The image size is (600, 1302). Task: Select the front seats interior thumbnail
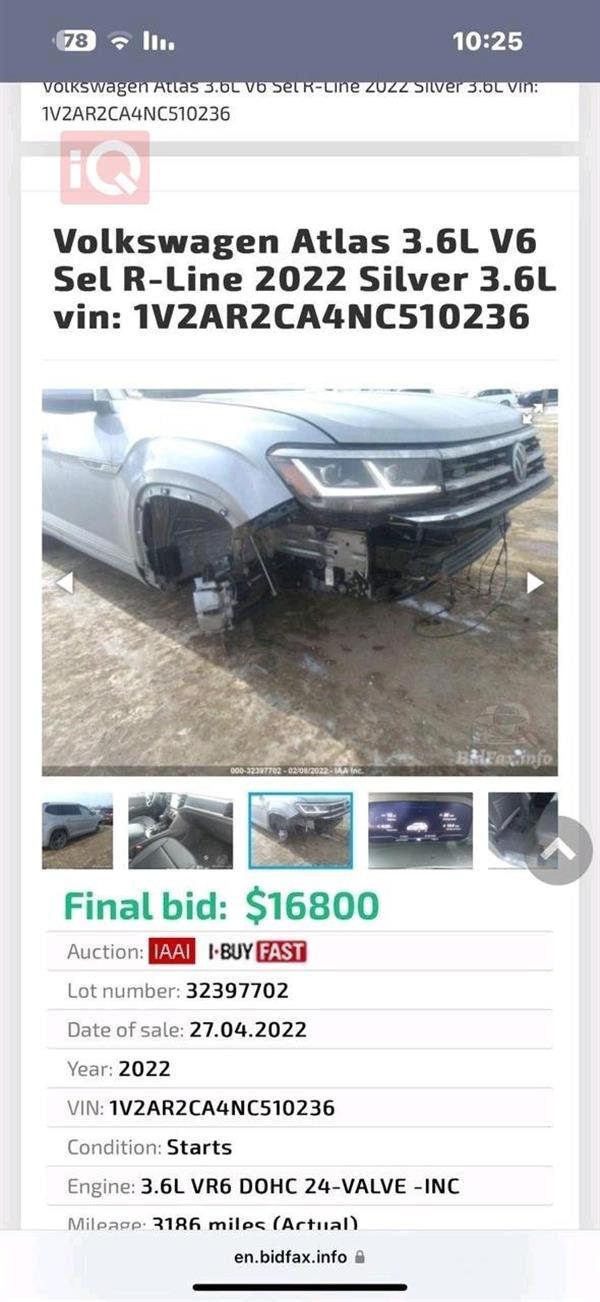(180, 830)
